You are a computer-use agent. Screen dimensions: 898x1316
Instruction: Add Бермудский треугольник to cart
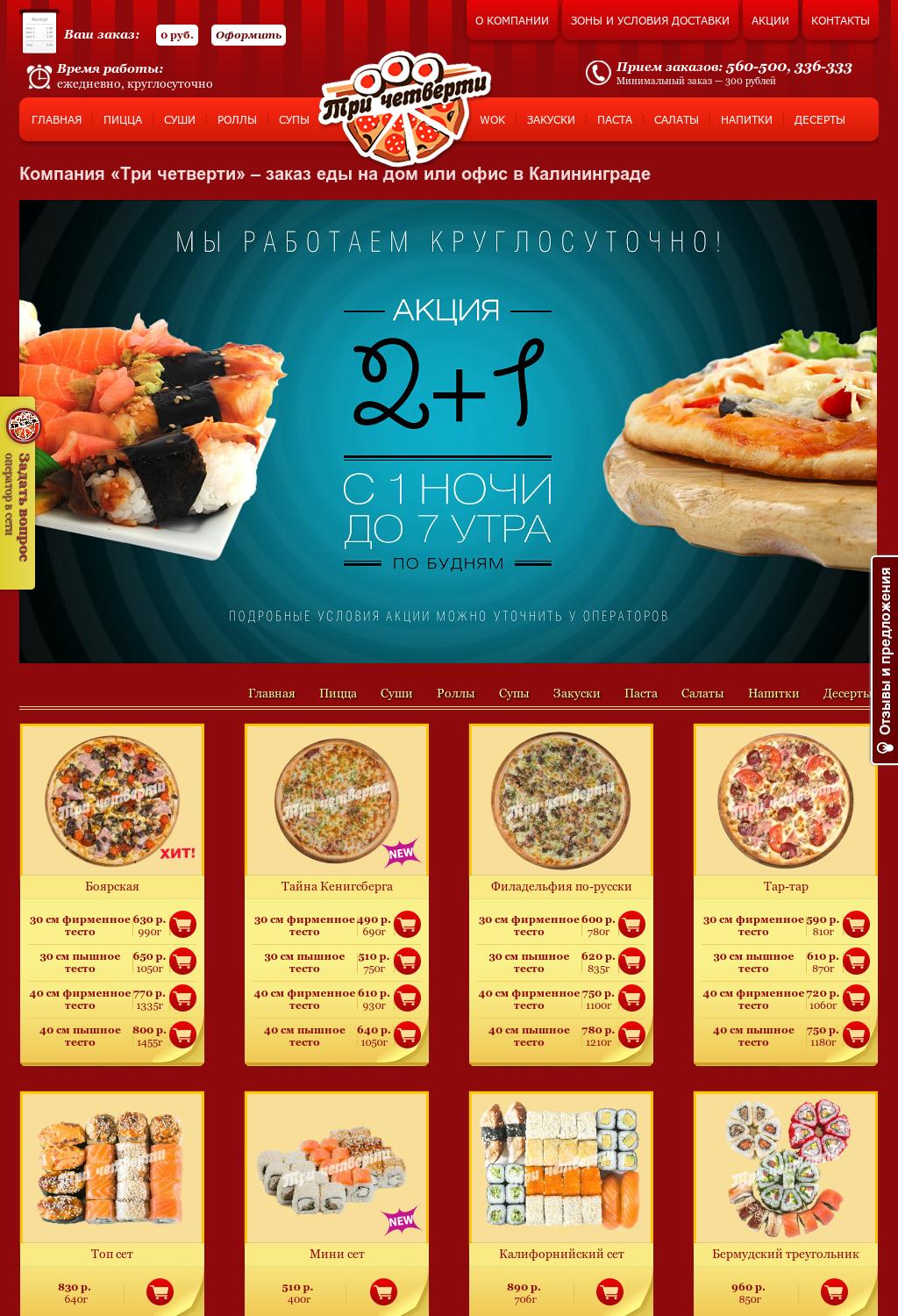click(x=833, y=1292)
